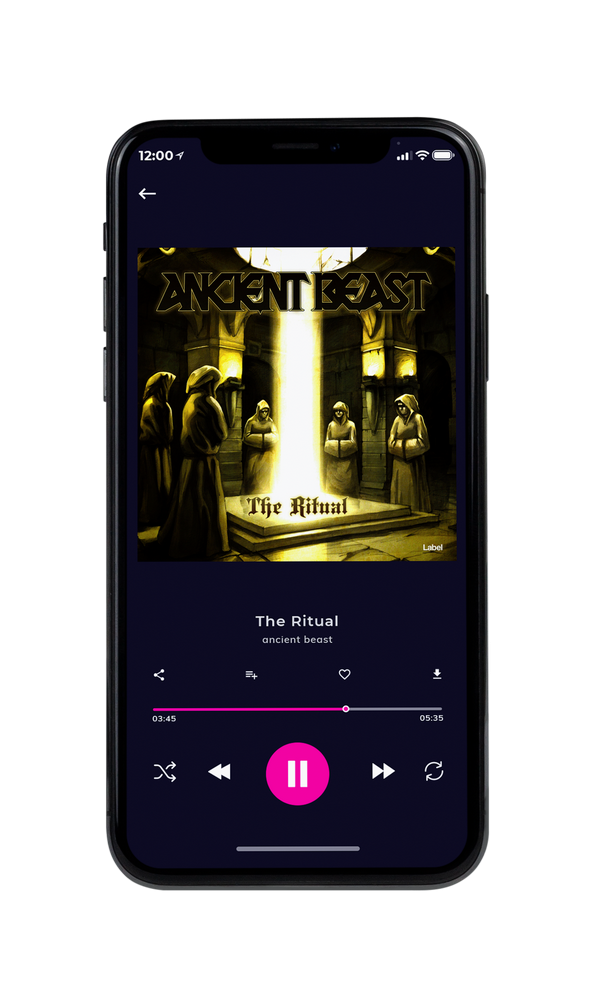The height and width of the screenshot is (1000, 600).
Task: Enable shuffle playback
Action: point(165,772)
